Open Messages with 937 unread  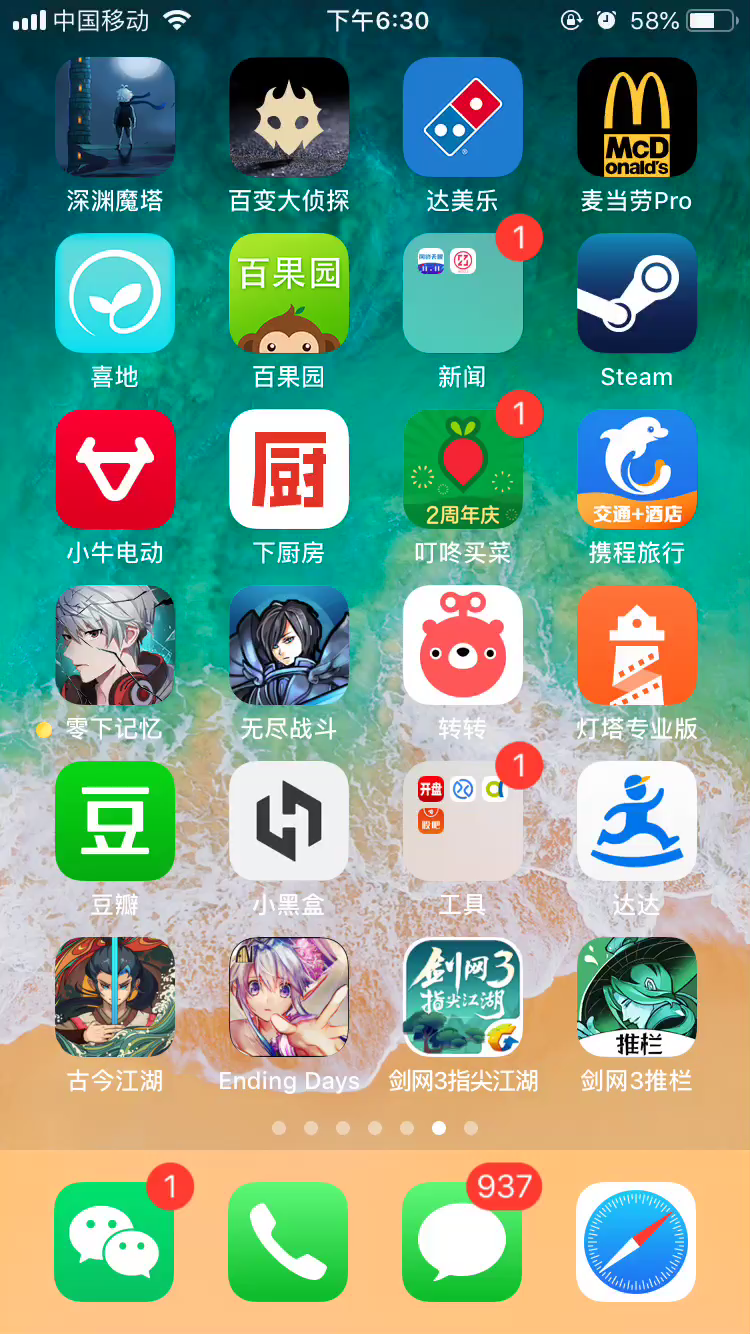(462, 1242)
